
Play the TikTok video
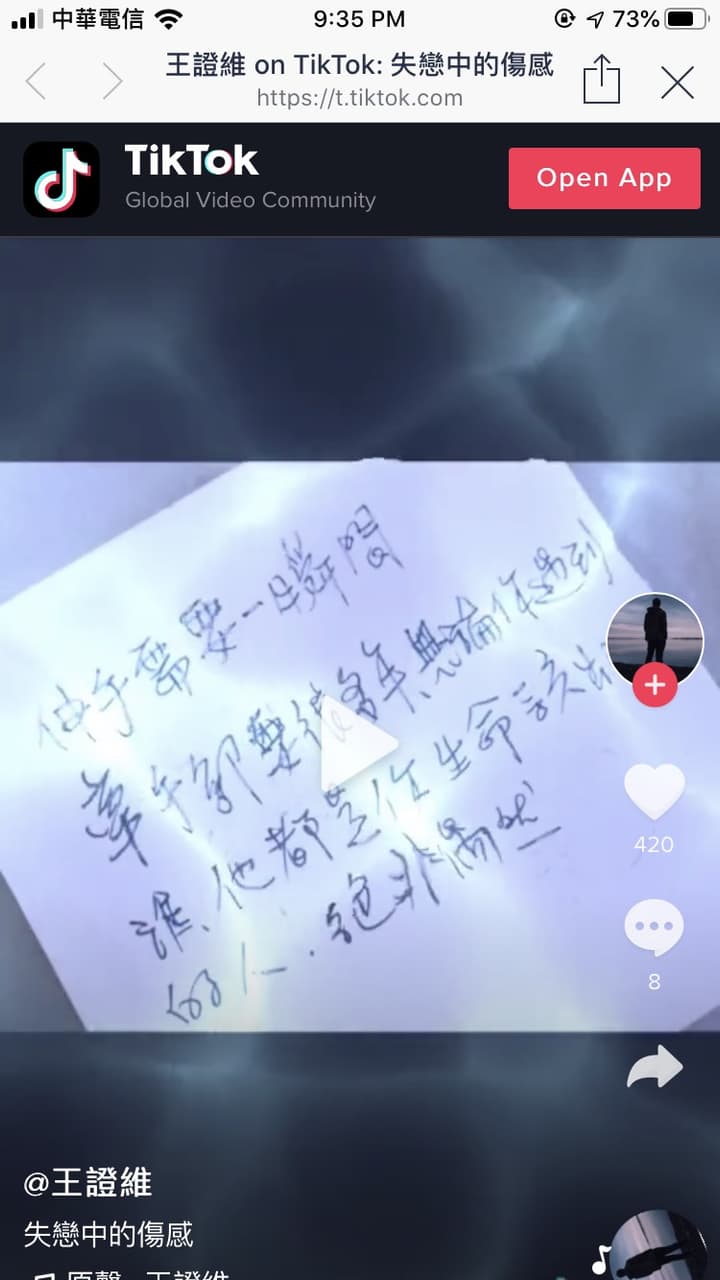click(x=359, y=745)
